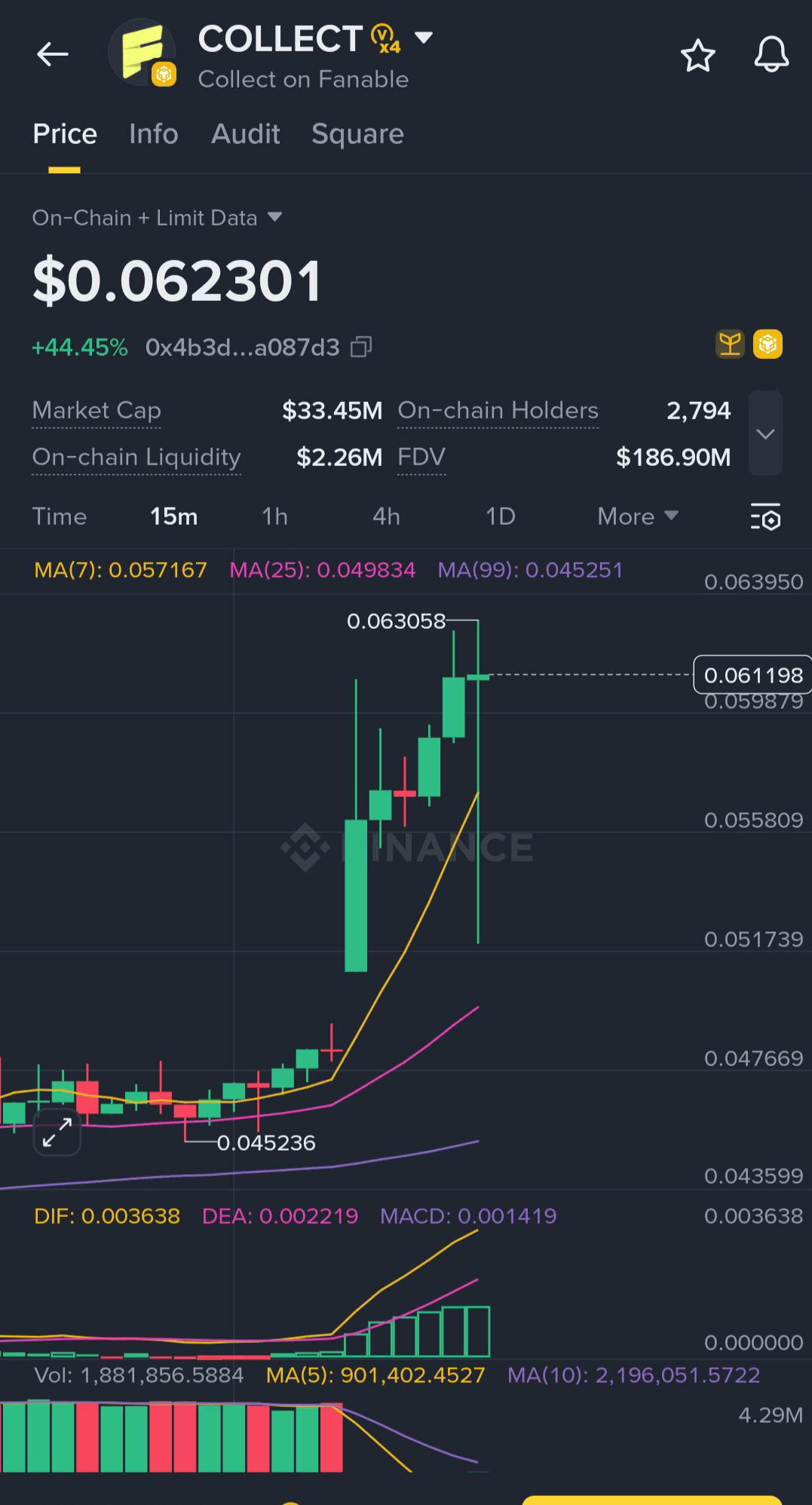Viewport: 812px width, 1505px height.
Task: Go back using the arrow icon
Action: 52,55
